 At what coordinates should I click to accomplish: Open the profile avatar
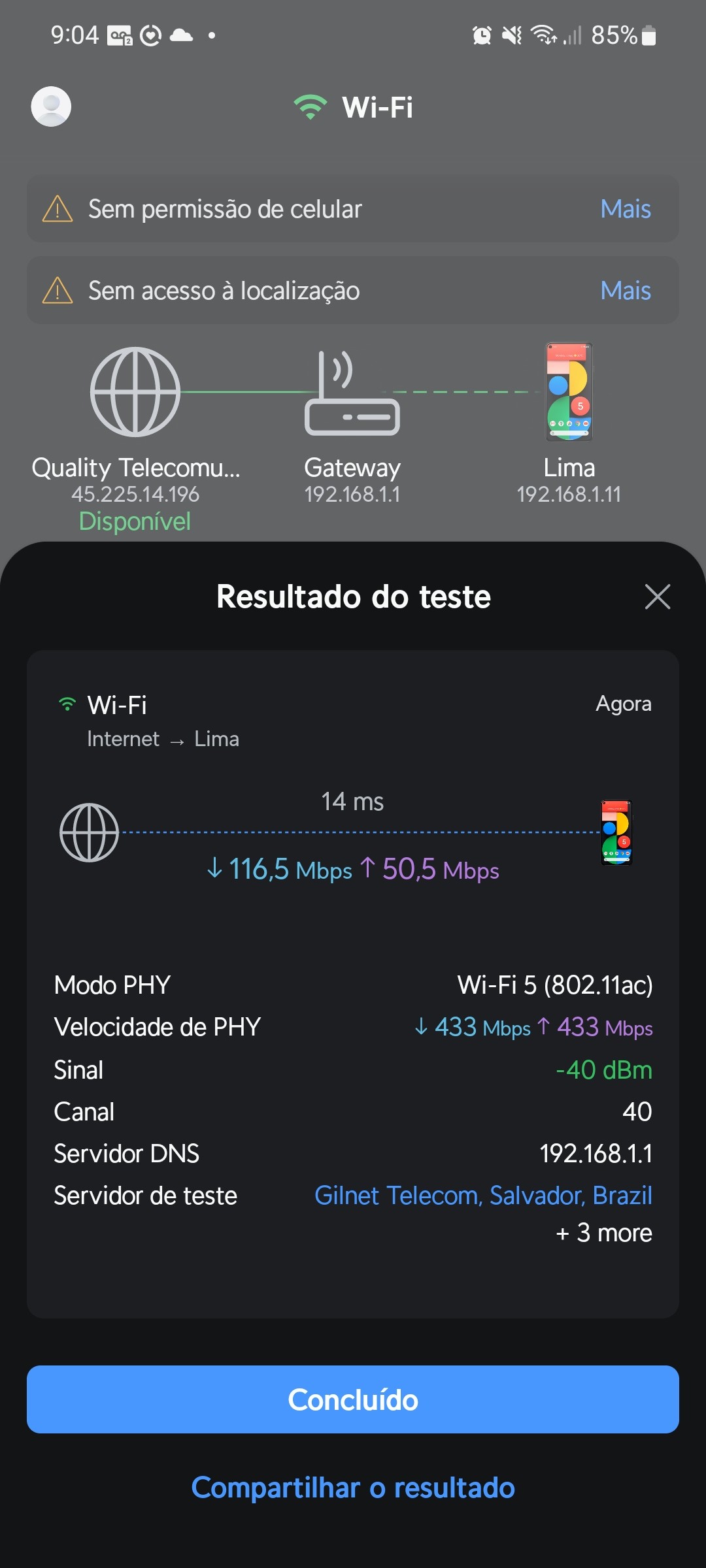(51, 106)
